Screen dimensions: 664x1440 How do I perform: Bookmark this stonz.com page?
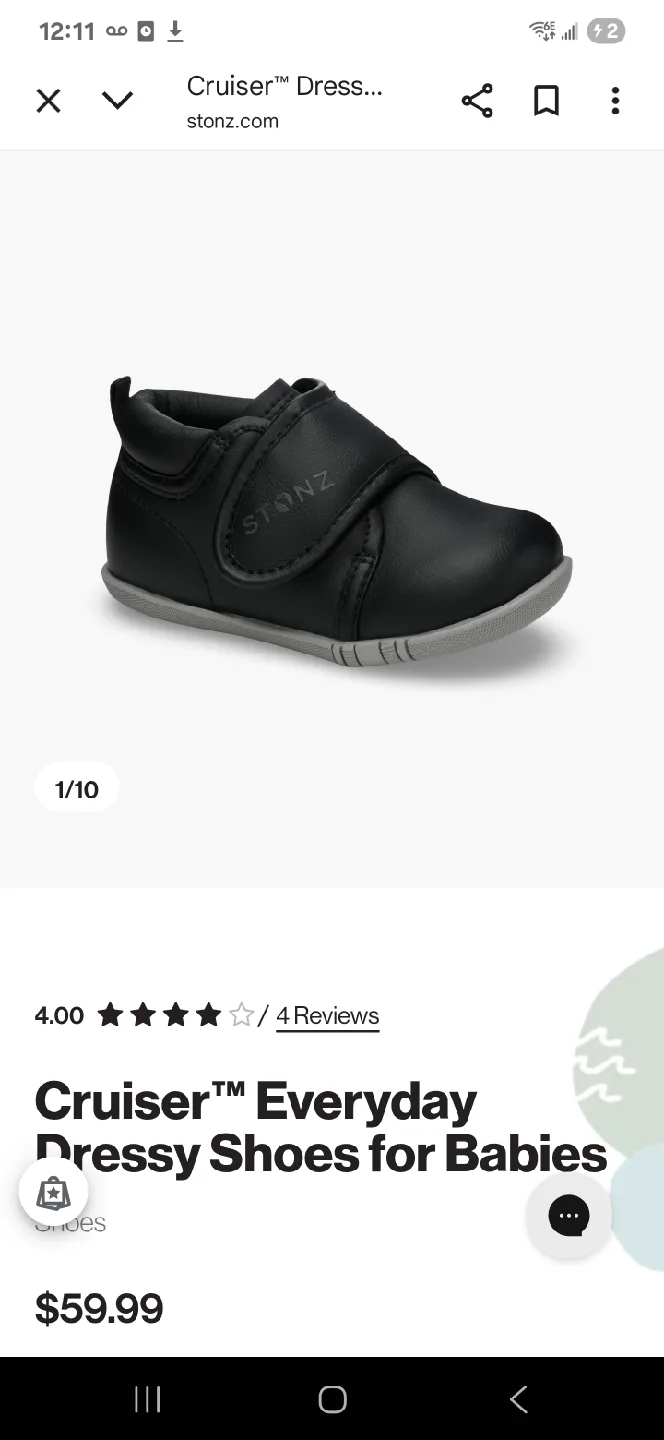pos(546,101)
